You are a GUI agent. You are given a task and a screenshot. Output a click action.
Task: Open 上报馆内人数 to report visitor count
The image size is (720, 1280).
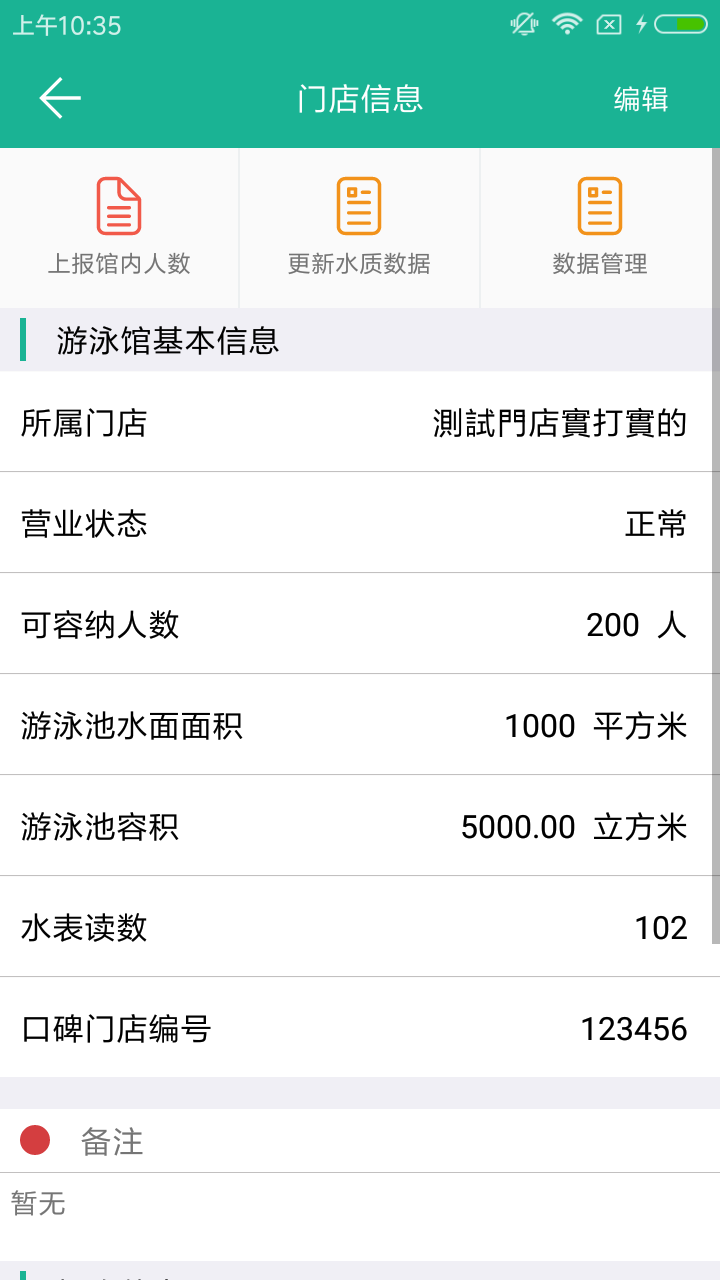point(119,228)
